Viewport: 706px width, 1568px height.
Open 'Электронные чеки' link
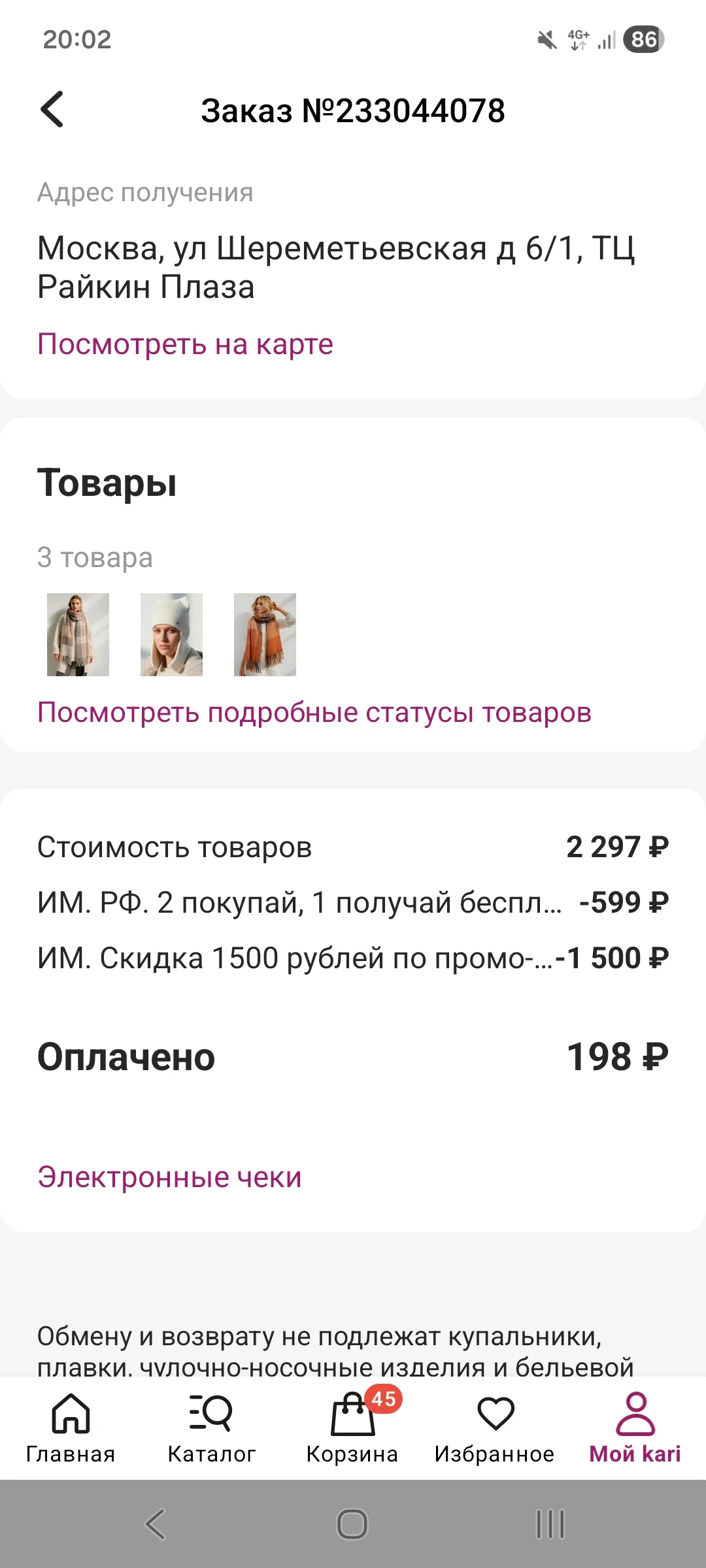(169, 1177)
